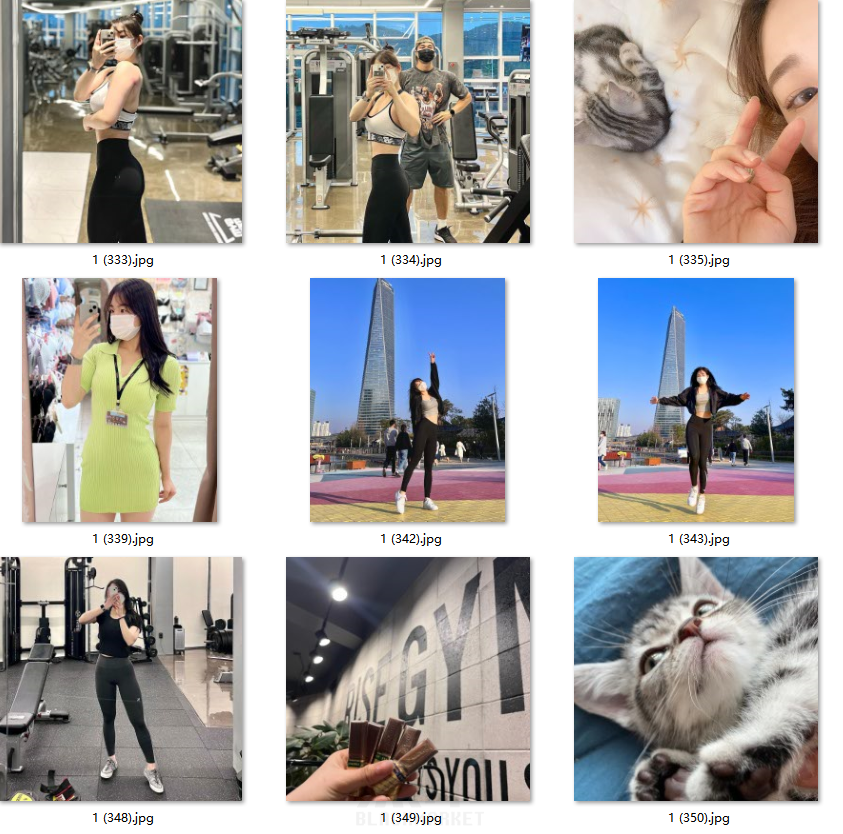Open image 1 (335).jpg
This screenshot has width=843, height=834.
pos(696,122)
